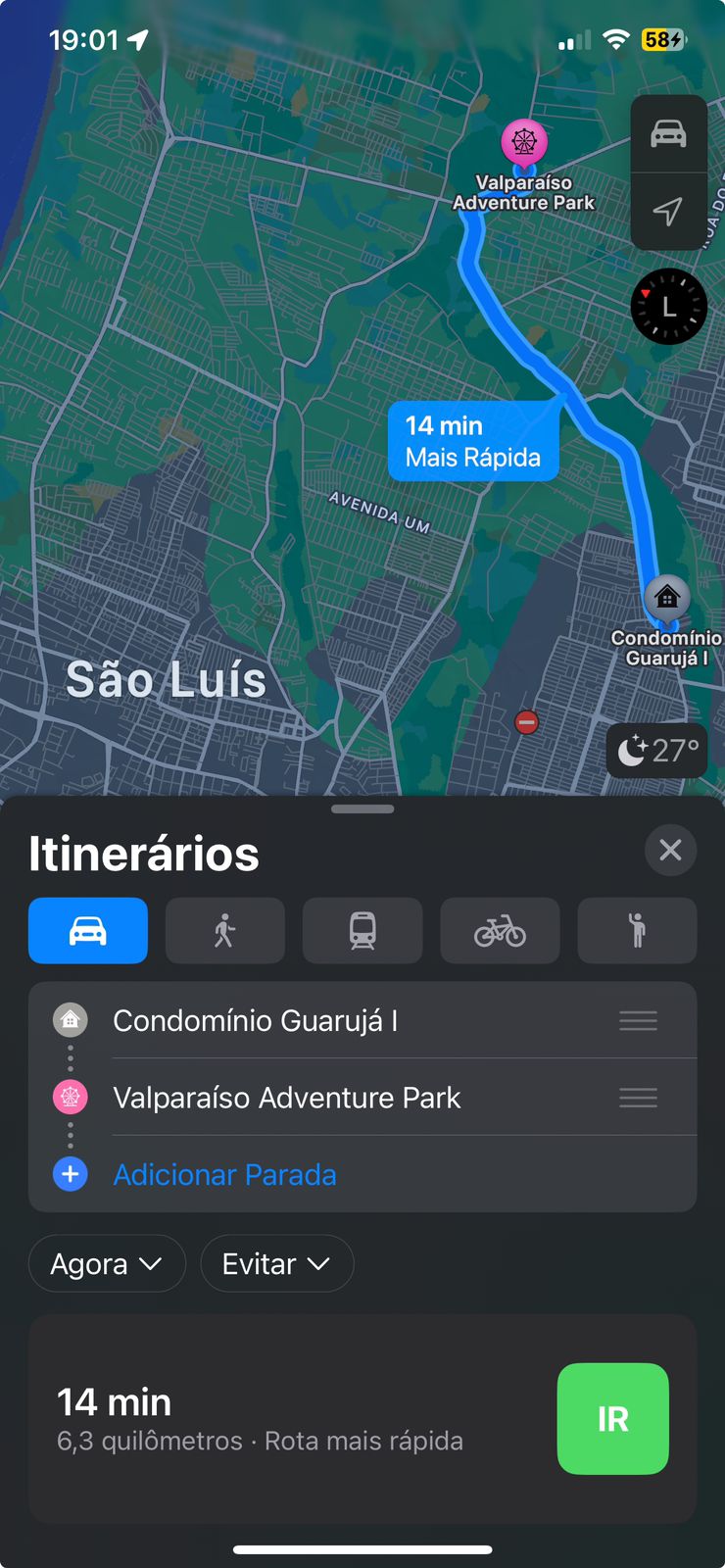Start navigation with the IR button

612,1418
